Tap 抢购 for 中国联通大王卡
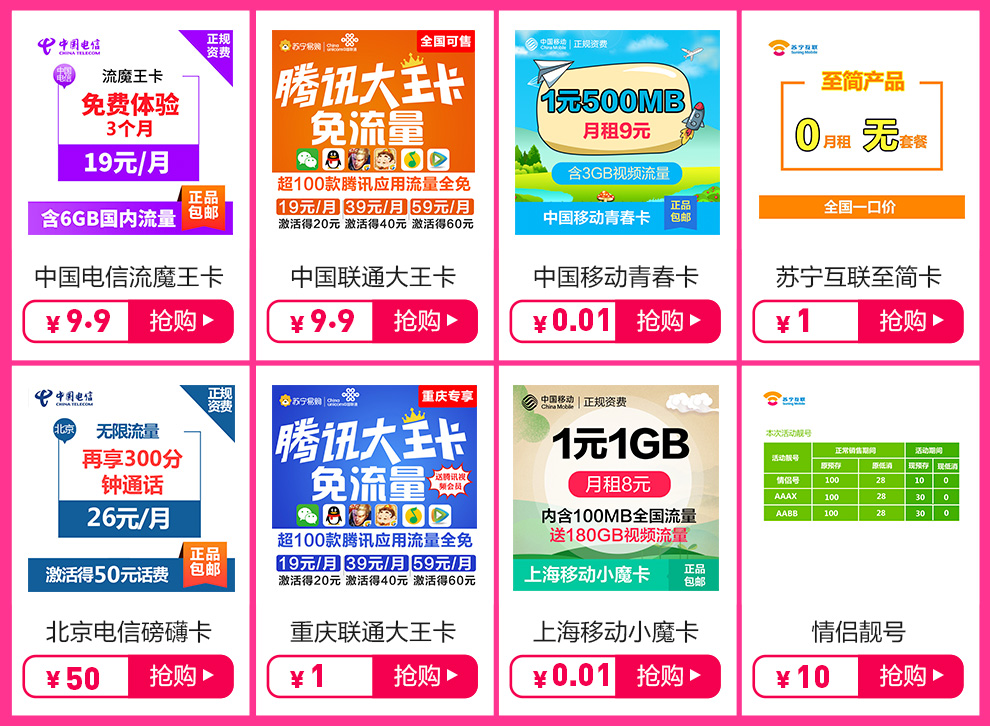Viewport: 990px width, 726px height. [x=424, y=321]
